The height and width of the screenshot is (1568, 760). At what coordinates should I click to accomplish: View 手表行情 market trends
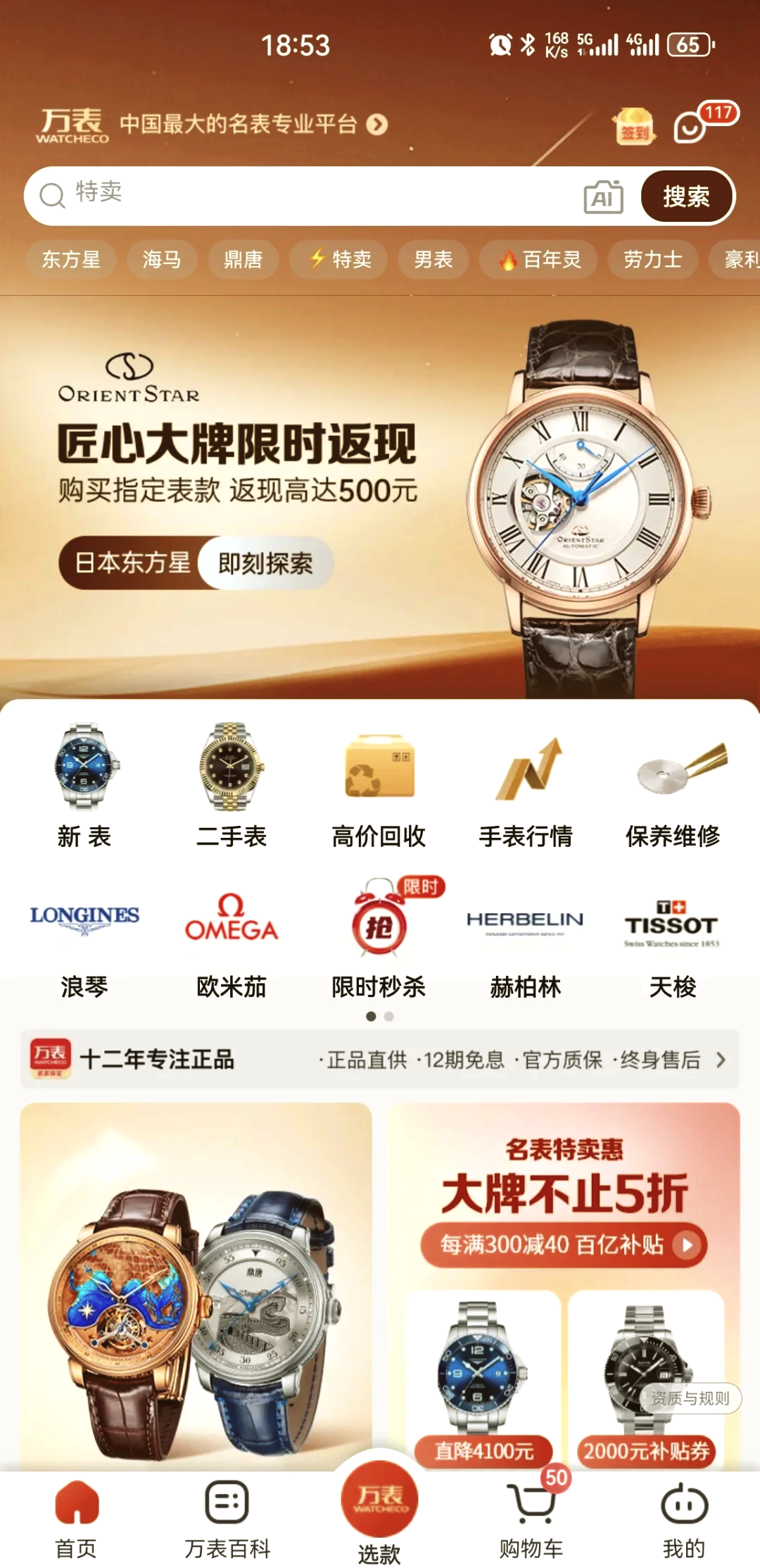pyautogui.click(x=526, y=786)
